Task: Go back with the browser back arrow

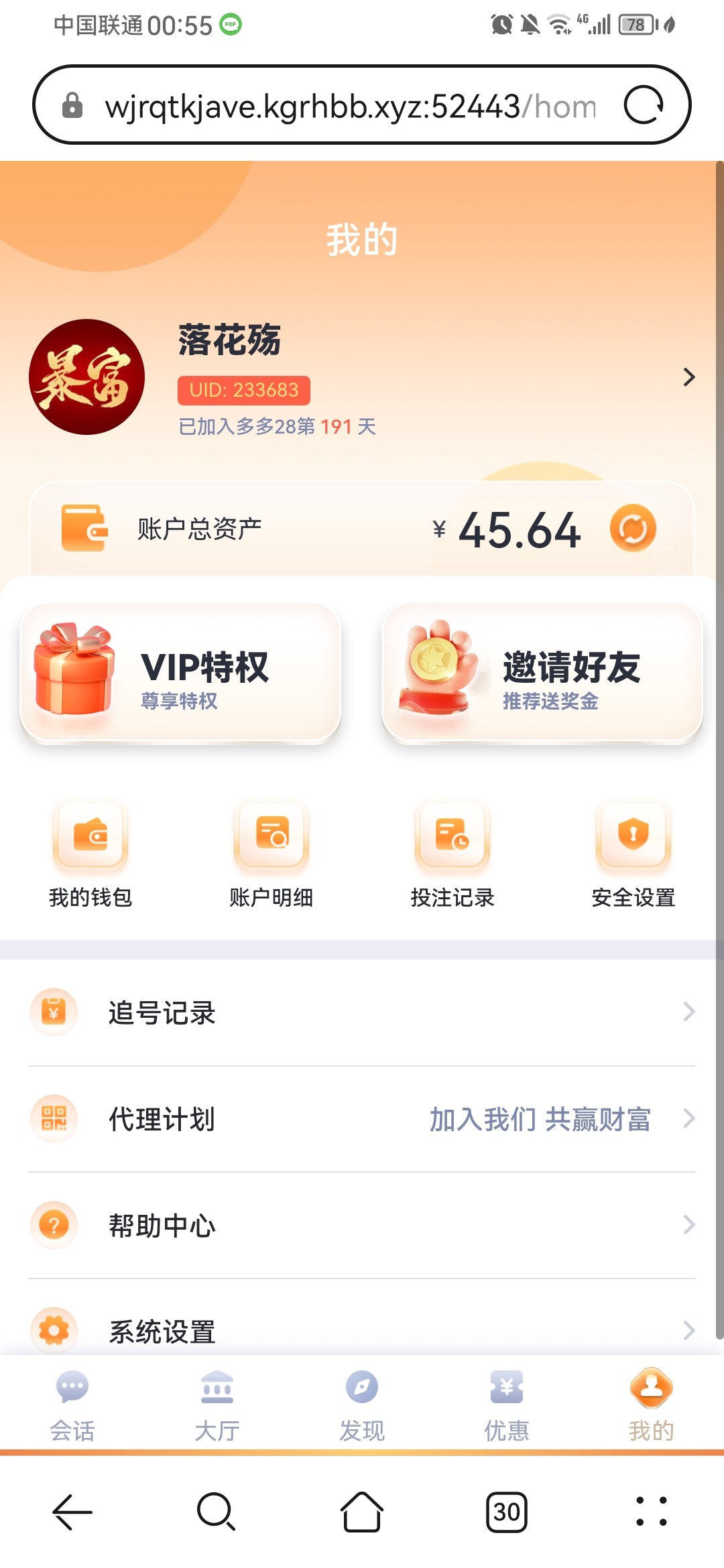Action: 72,1512
